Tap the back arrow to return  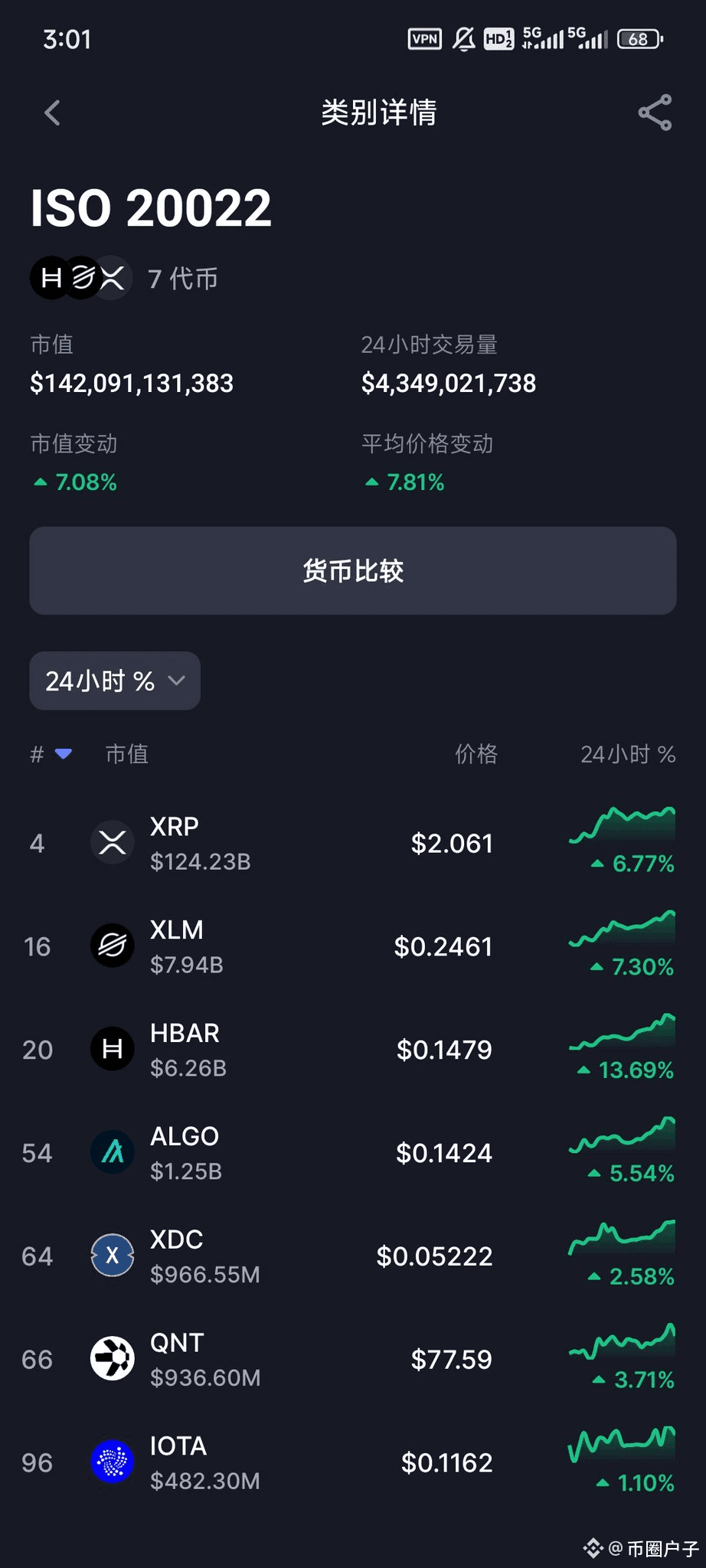pyautogui.click(x=51, y=112)
